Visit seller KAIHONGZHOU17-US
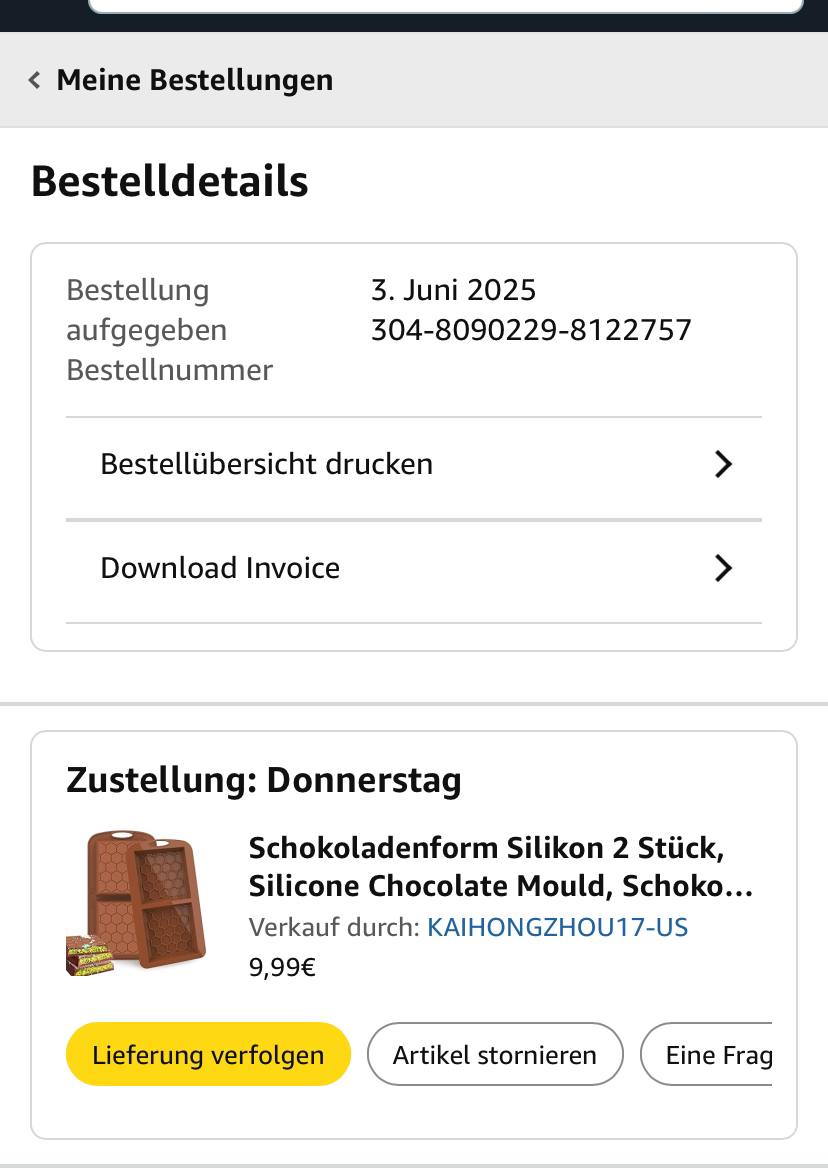The image size is (828, 1171). point(557,927)
